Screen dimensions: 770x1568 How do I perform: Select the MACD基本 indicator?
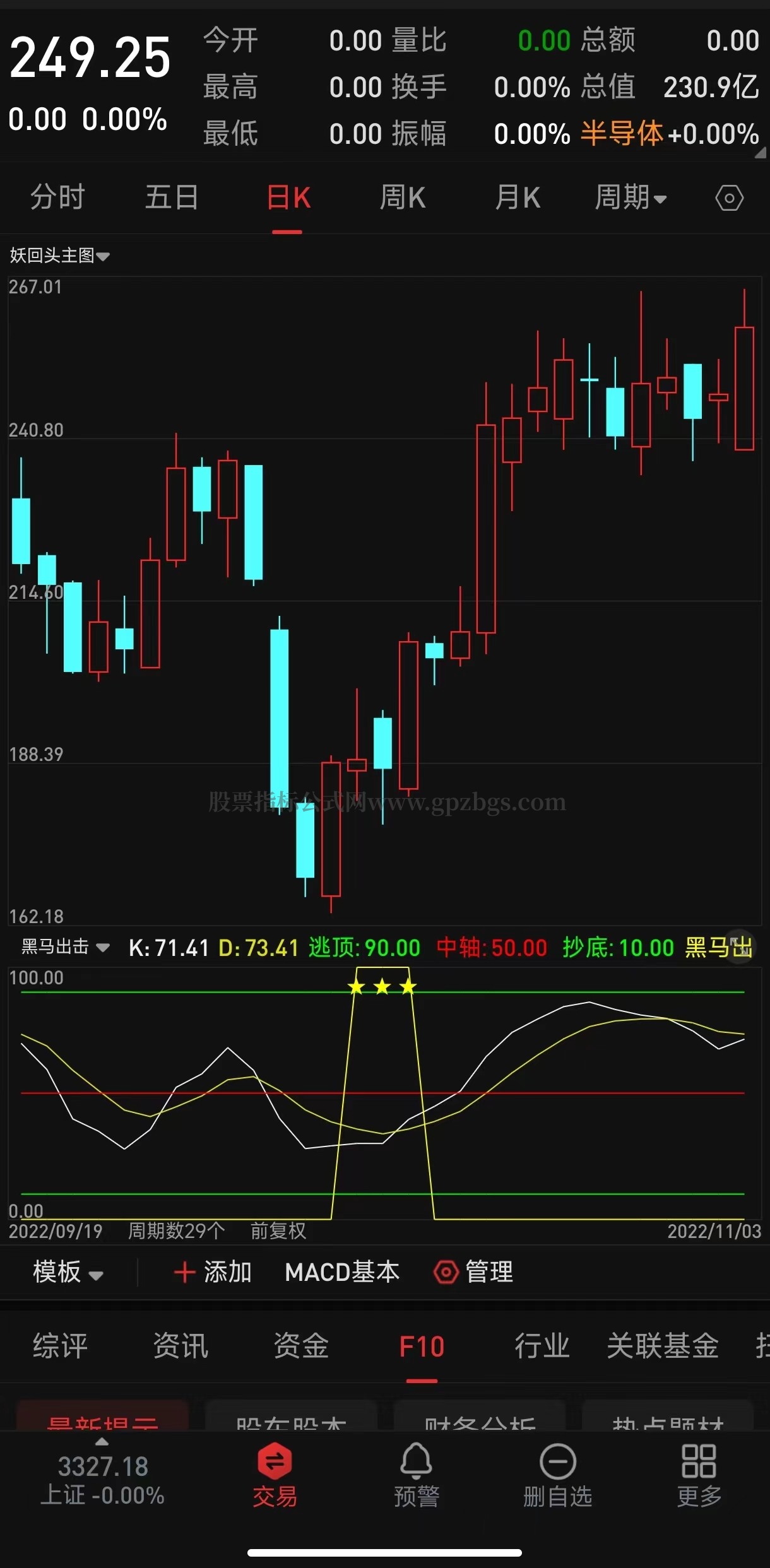click(342, 1271)
